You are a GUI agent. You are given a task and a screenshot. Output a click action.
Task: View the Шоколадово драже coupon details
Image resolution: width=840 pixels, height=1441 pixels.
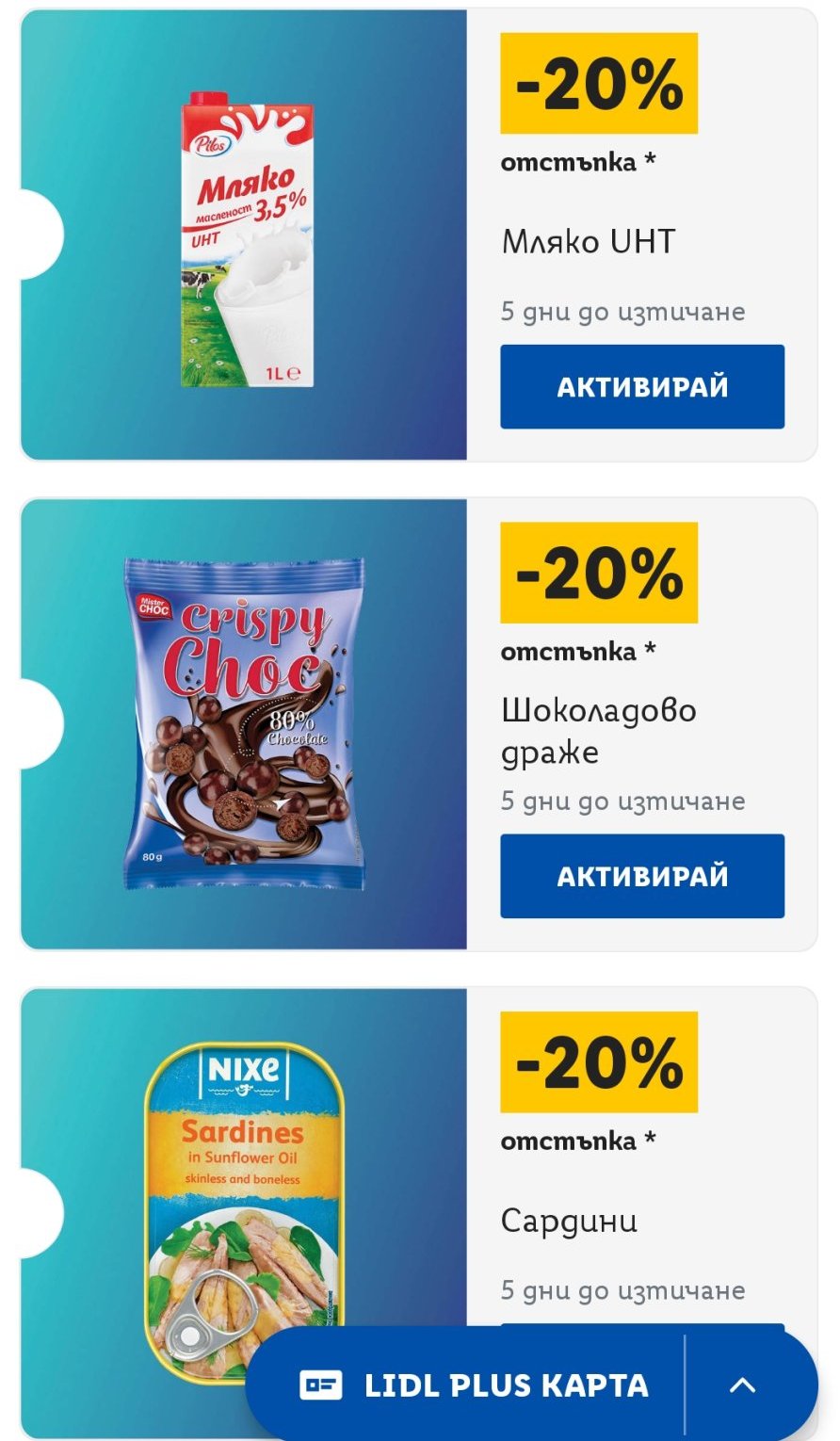(x=245, y=723)
